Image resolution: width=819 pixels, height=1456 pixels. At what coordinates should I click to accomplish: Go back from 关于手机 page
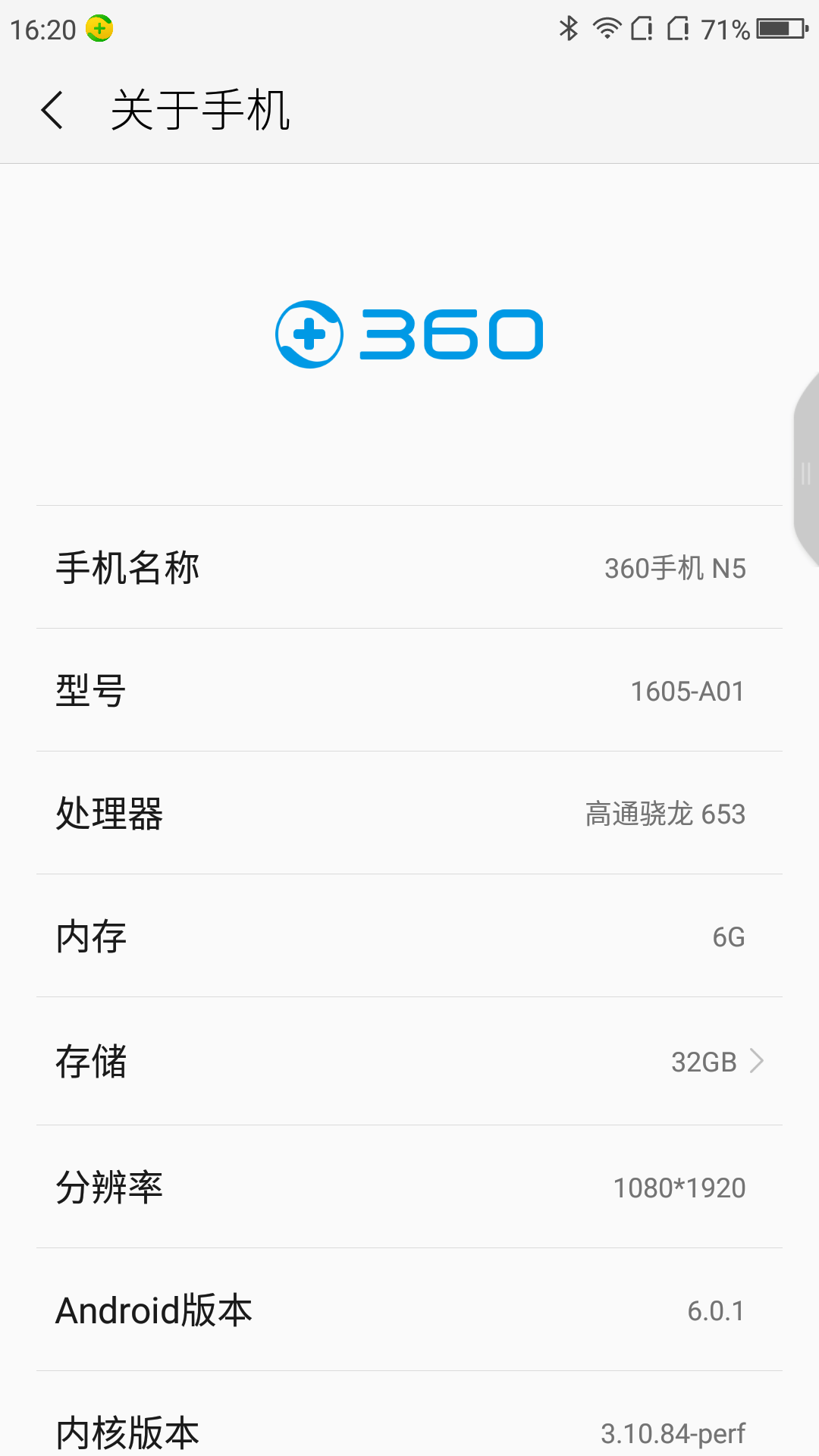pyautogui.click(x=52, y=110)
